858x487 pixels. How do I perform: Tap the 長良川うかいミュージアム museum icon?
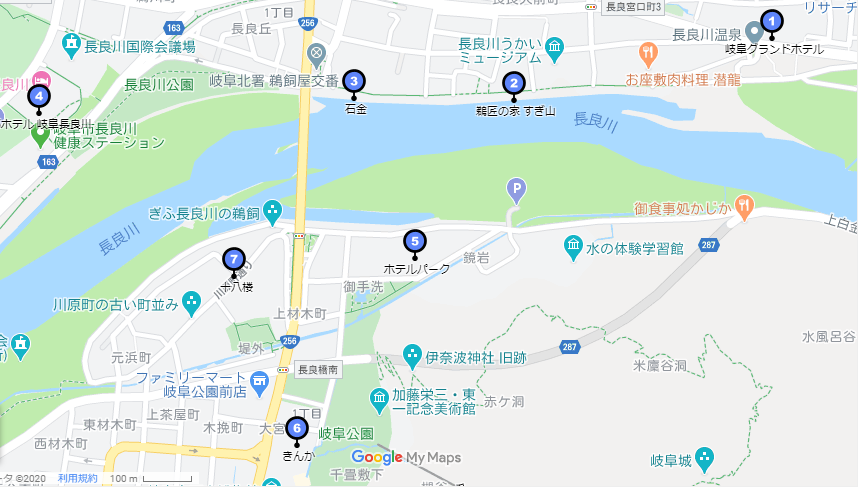click(555, 46)
